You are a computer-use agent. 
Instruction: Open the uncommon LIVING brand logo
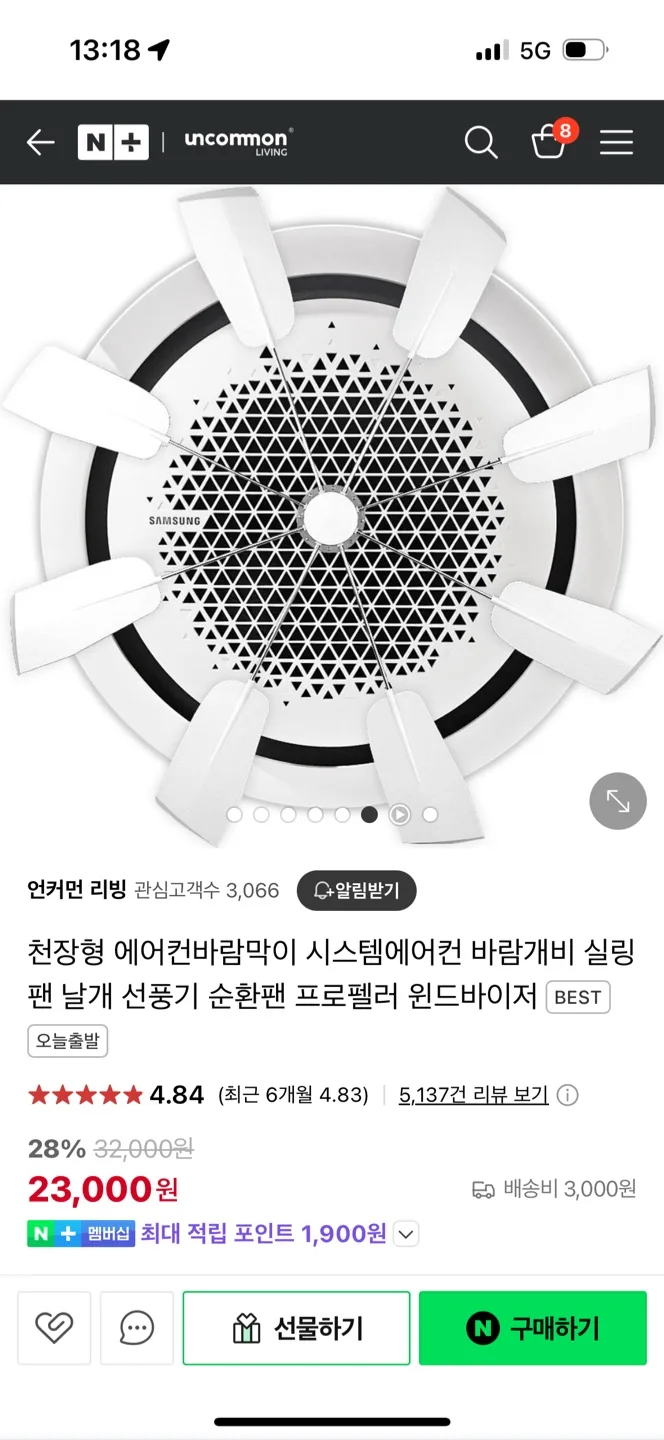[x=238, y=142]
